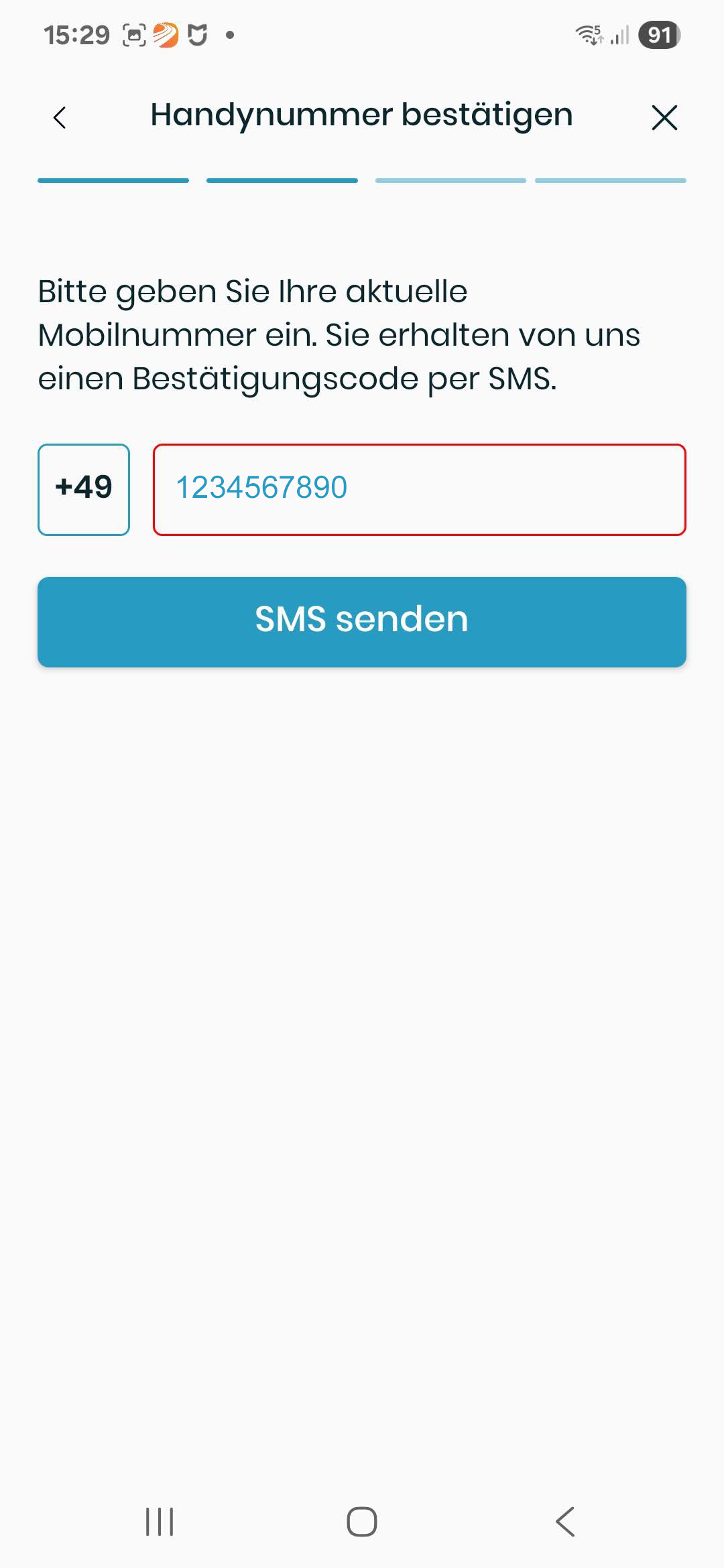The image size is (724, 1568).
Task: Open the +49 country code selector
Action: tap(84, 489)
